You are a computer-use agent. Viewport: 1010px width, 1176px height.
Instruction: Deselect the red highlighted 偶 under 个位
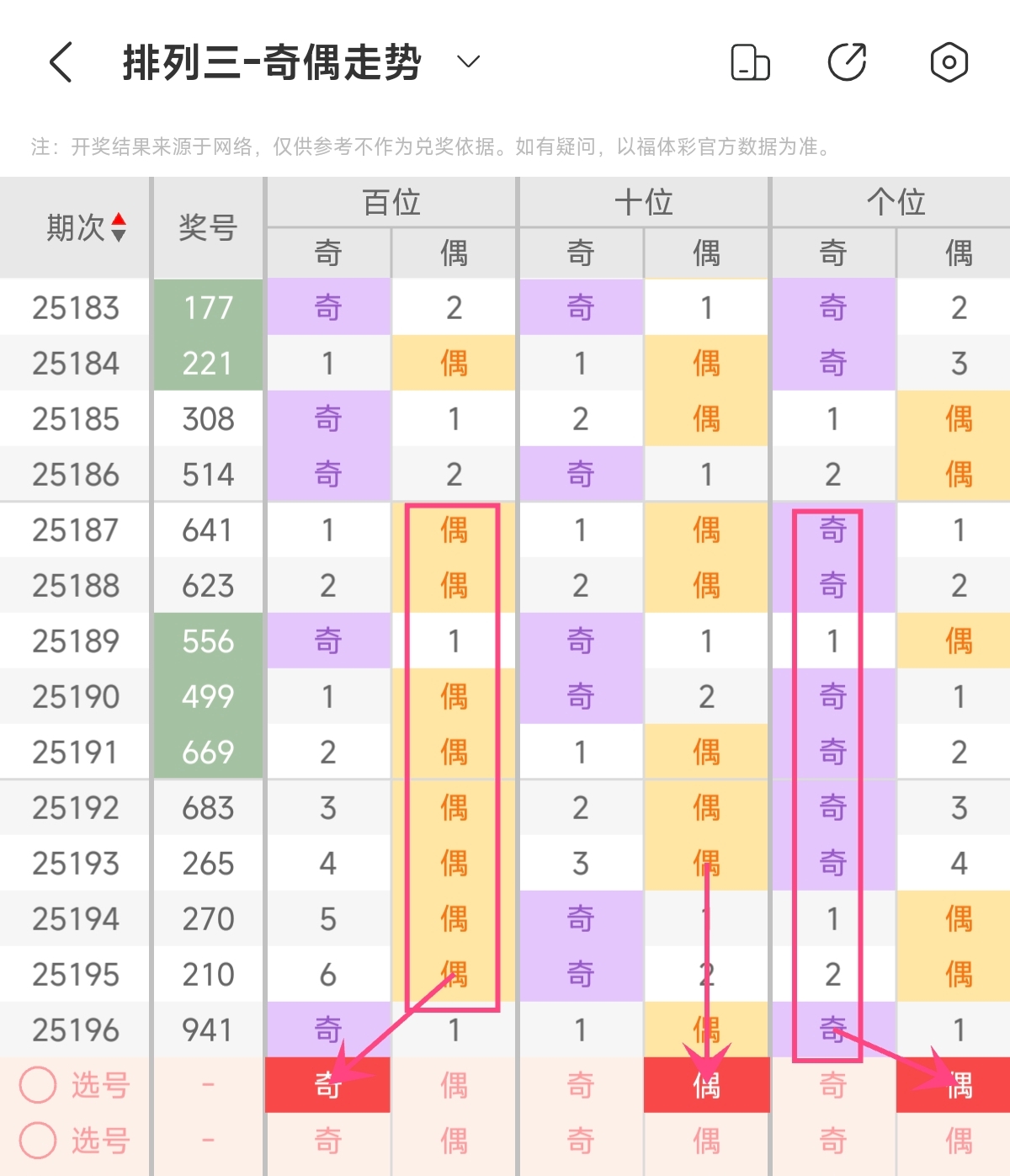click(x=959, y=1085)
